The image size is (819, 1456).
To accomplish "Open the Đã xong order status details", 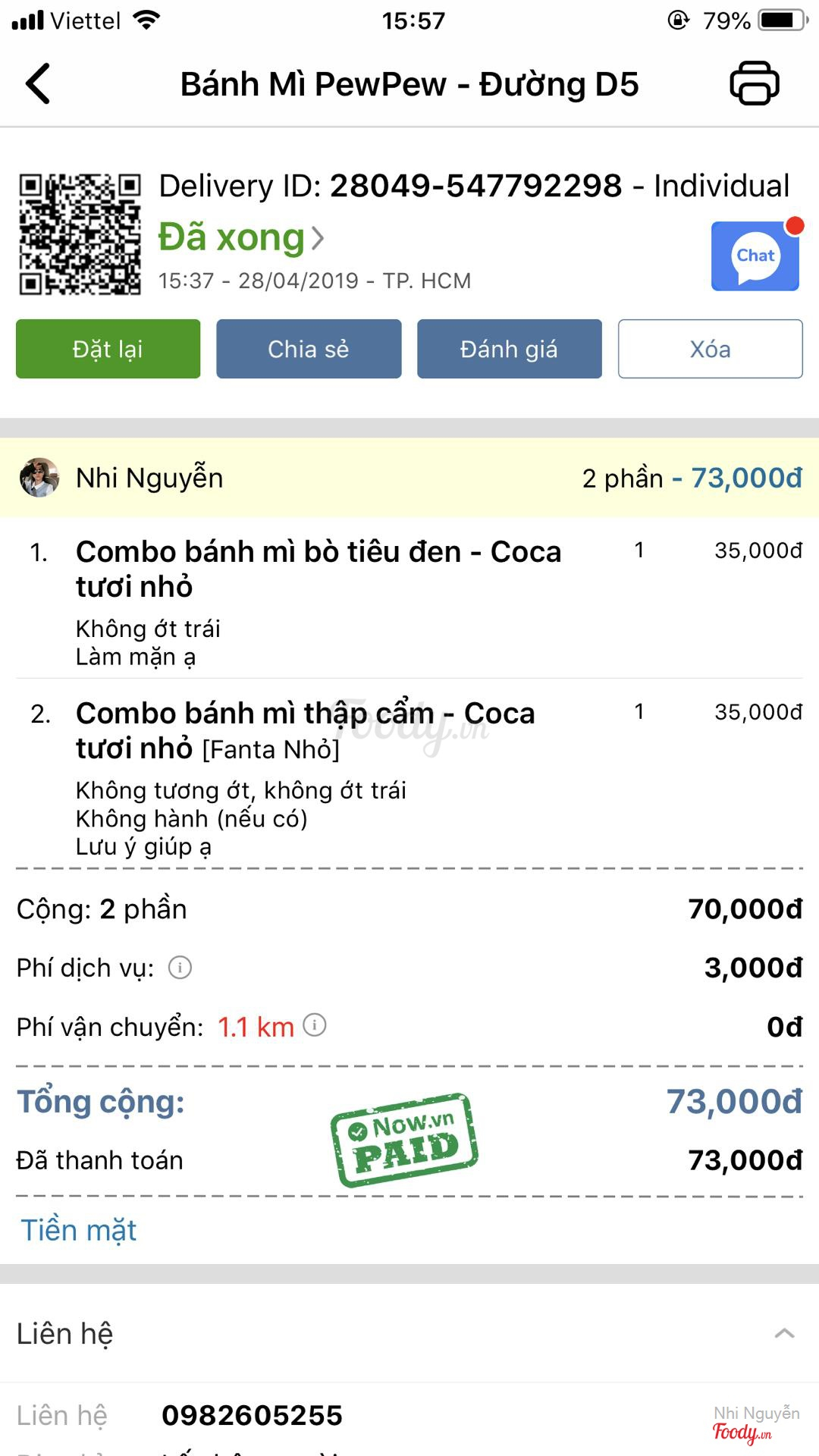I will coord(241,238).
